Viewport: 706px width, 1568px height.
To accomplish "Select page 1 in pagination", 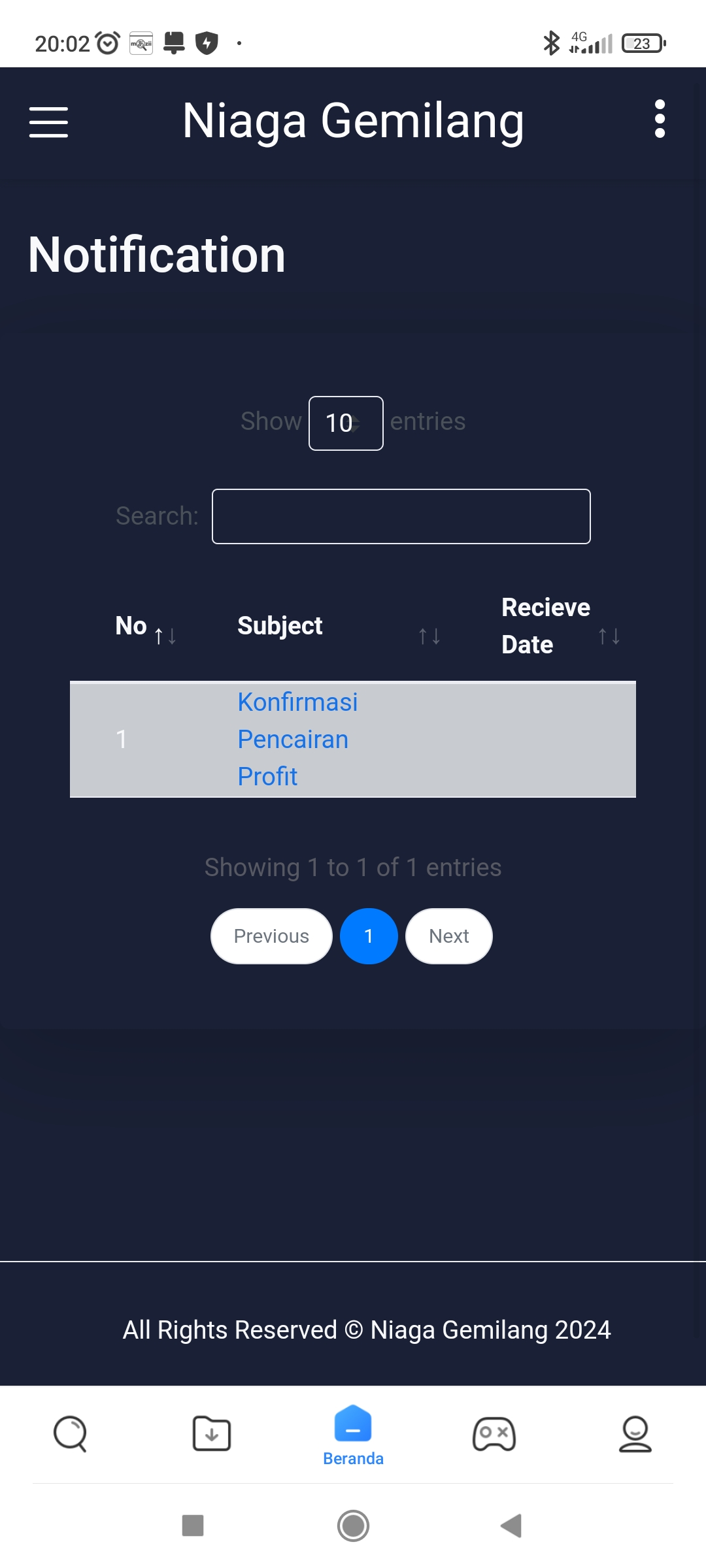I will tap(369, 936).
